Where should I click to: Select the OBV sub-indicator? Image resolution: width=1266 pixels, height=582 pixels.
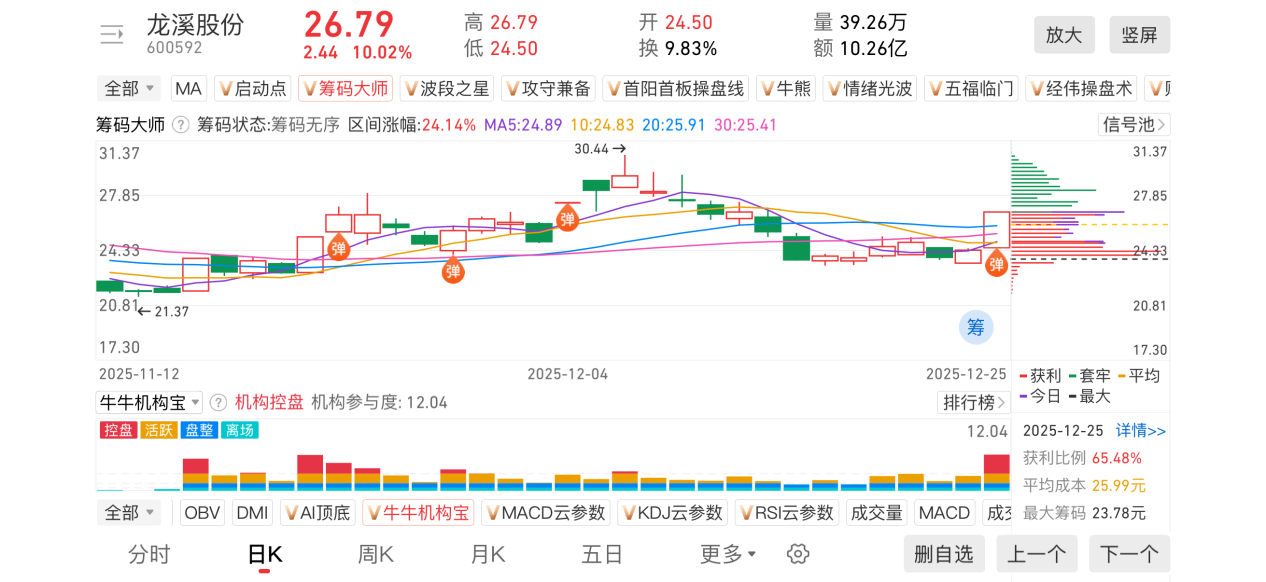[203, 513]
